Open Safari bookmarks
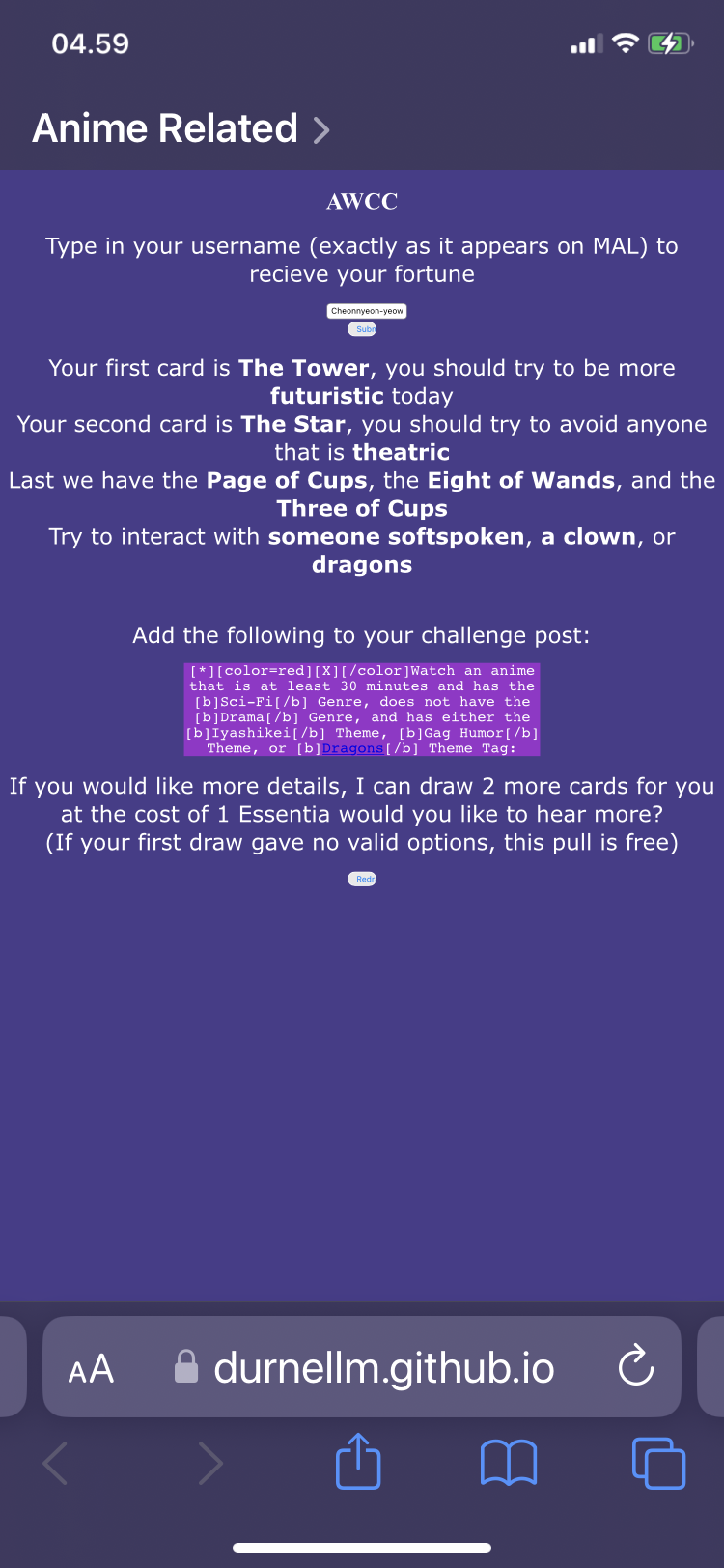Screen dimensions: 724x1568 click(509, 1463)
